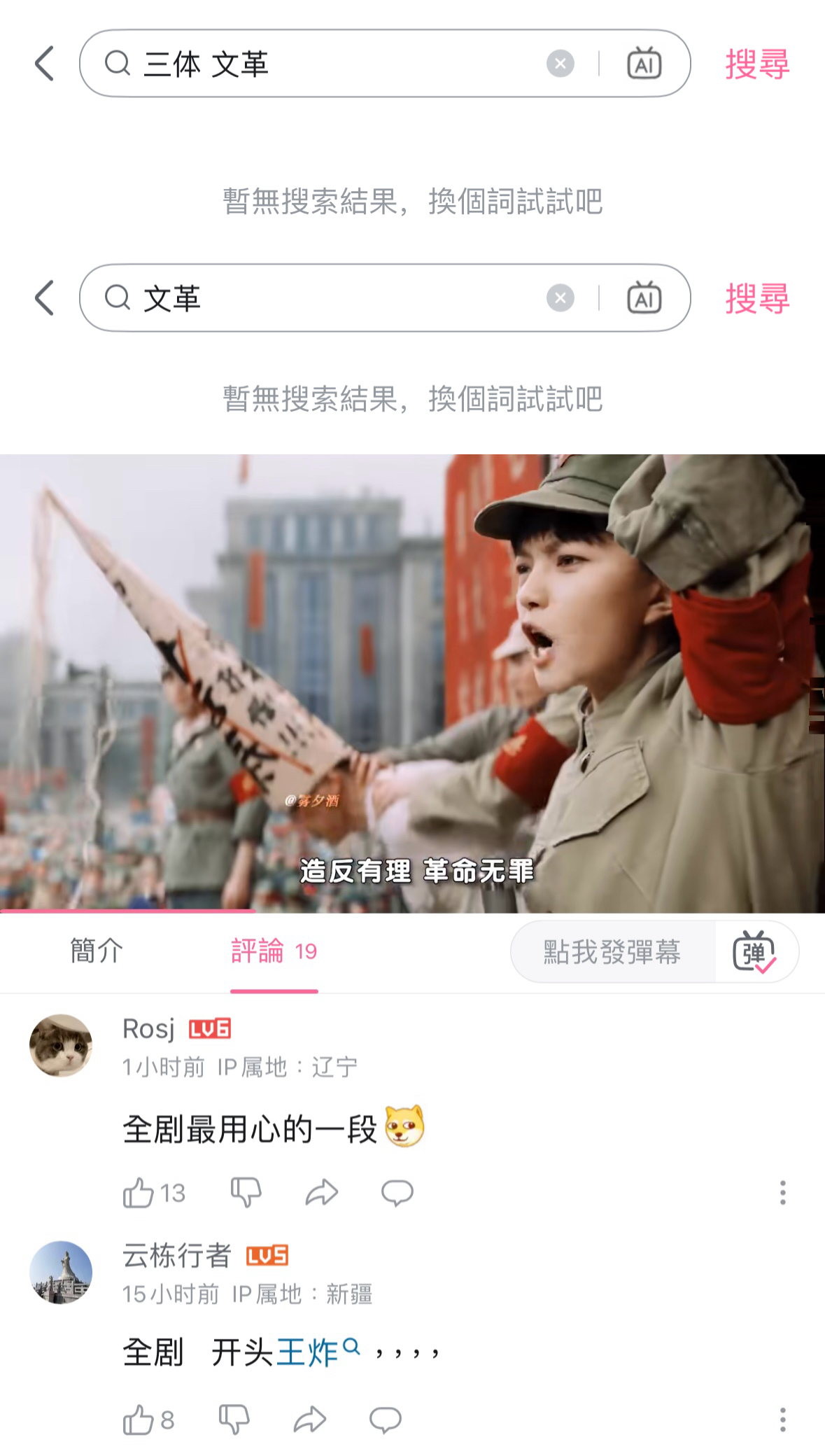Tap 點我發彈幕 to write a danmaku
This screenshot has height=1456, width=825.
coord(612,952)
